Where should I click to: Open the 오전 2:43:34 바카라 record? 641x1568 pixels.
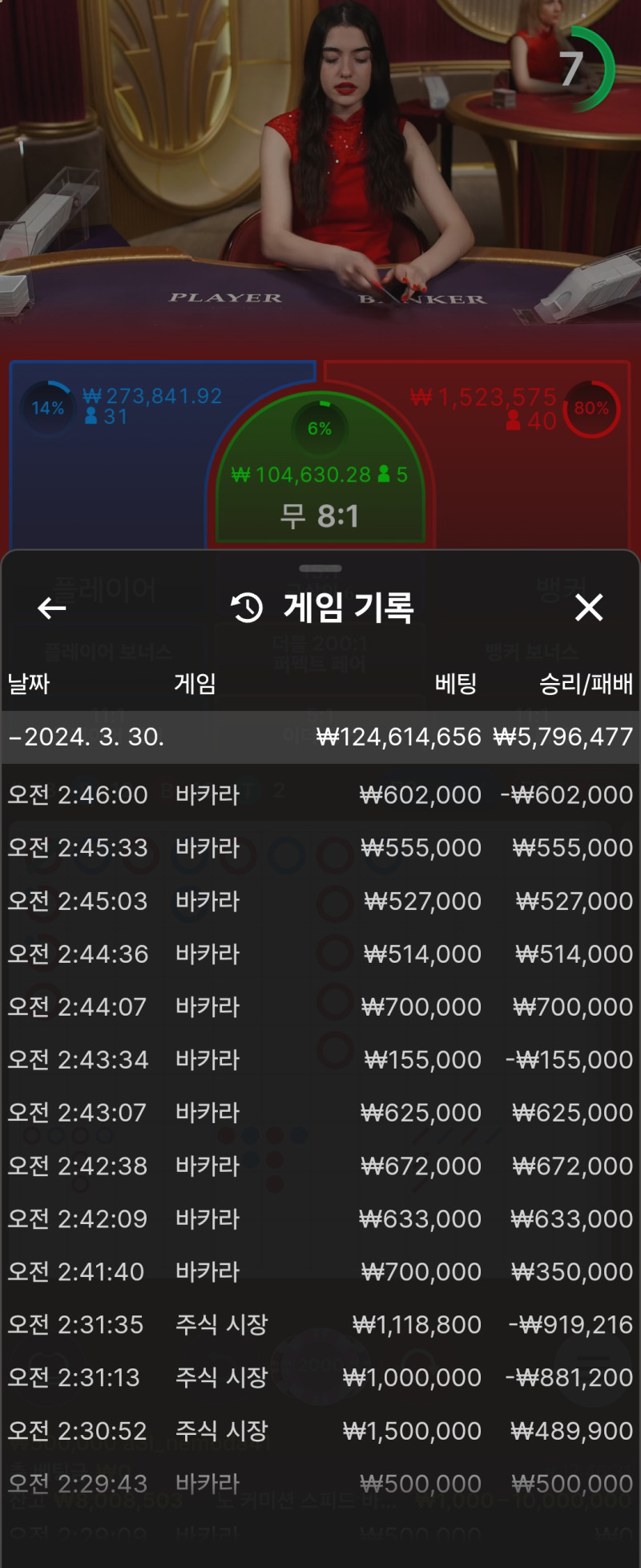click(320, 1059)
